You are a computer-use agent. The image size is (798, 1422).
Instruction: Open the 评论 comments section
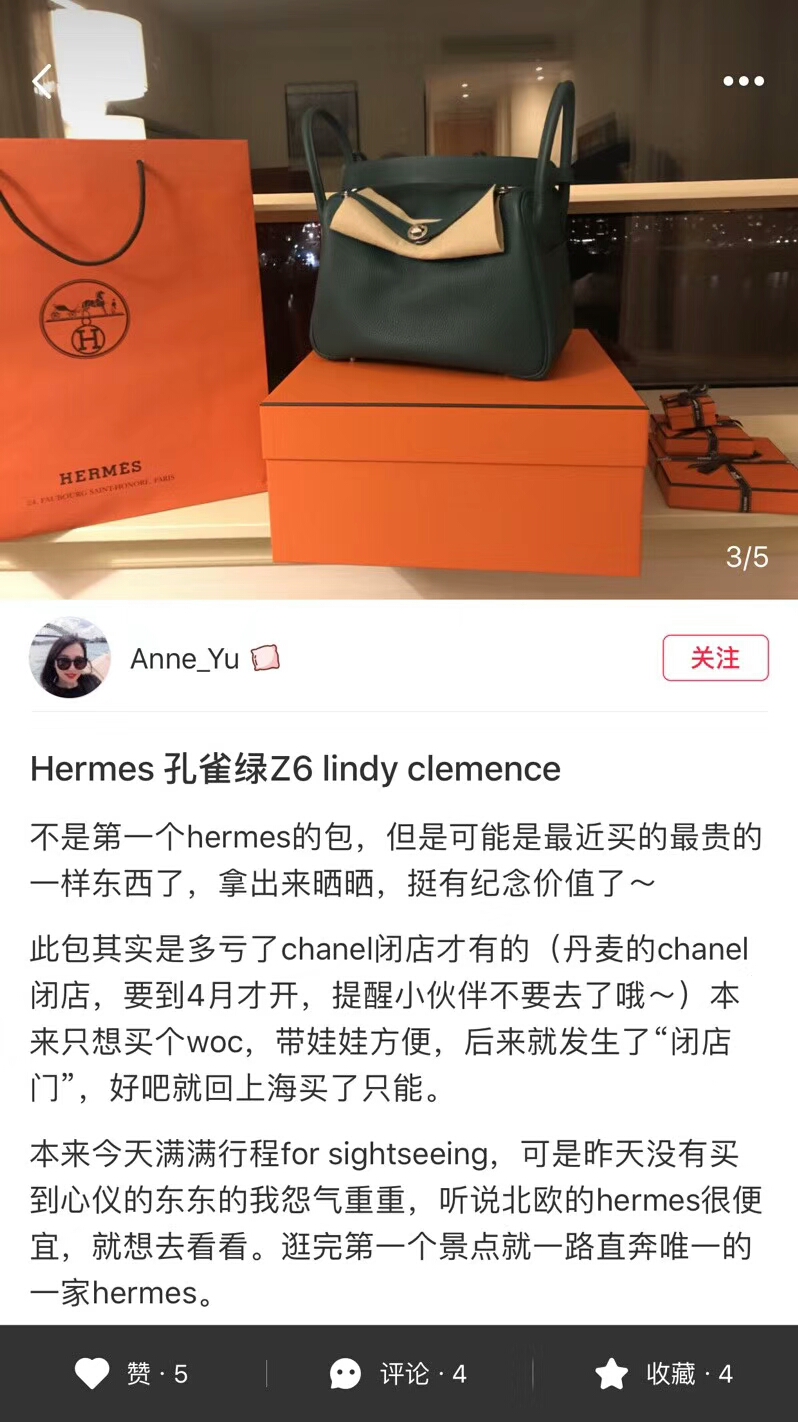(398, 1374)
